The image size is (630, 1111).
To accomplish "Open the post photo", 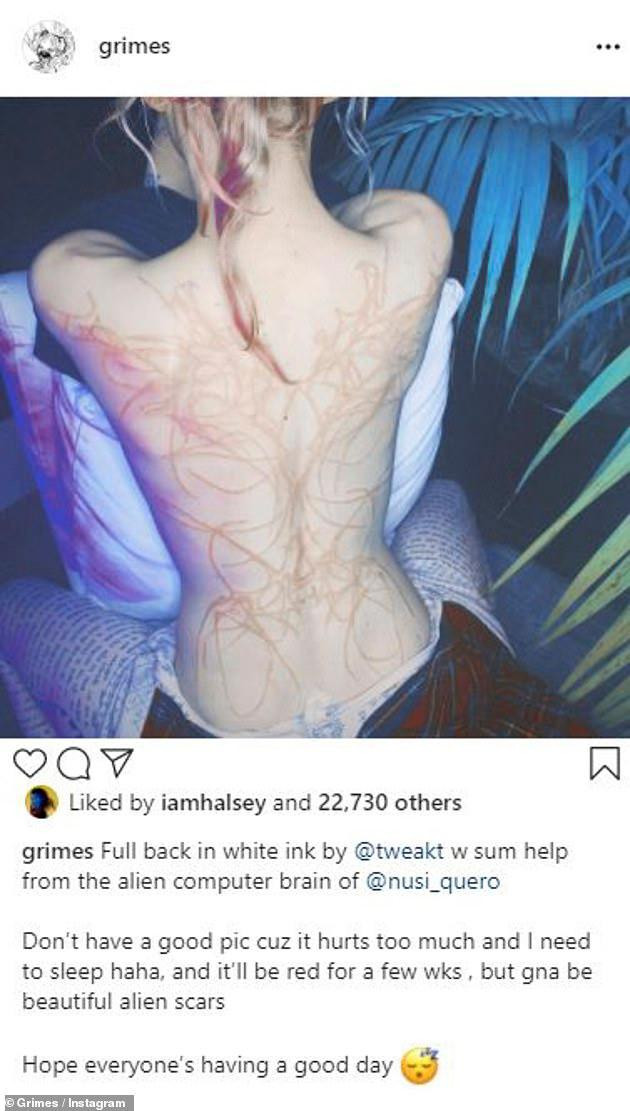I will 315,416.
